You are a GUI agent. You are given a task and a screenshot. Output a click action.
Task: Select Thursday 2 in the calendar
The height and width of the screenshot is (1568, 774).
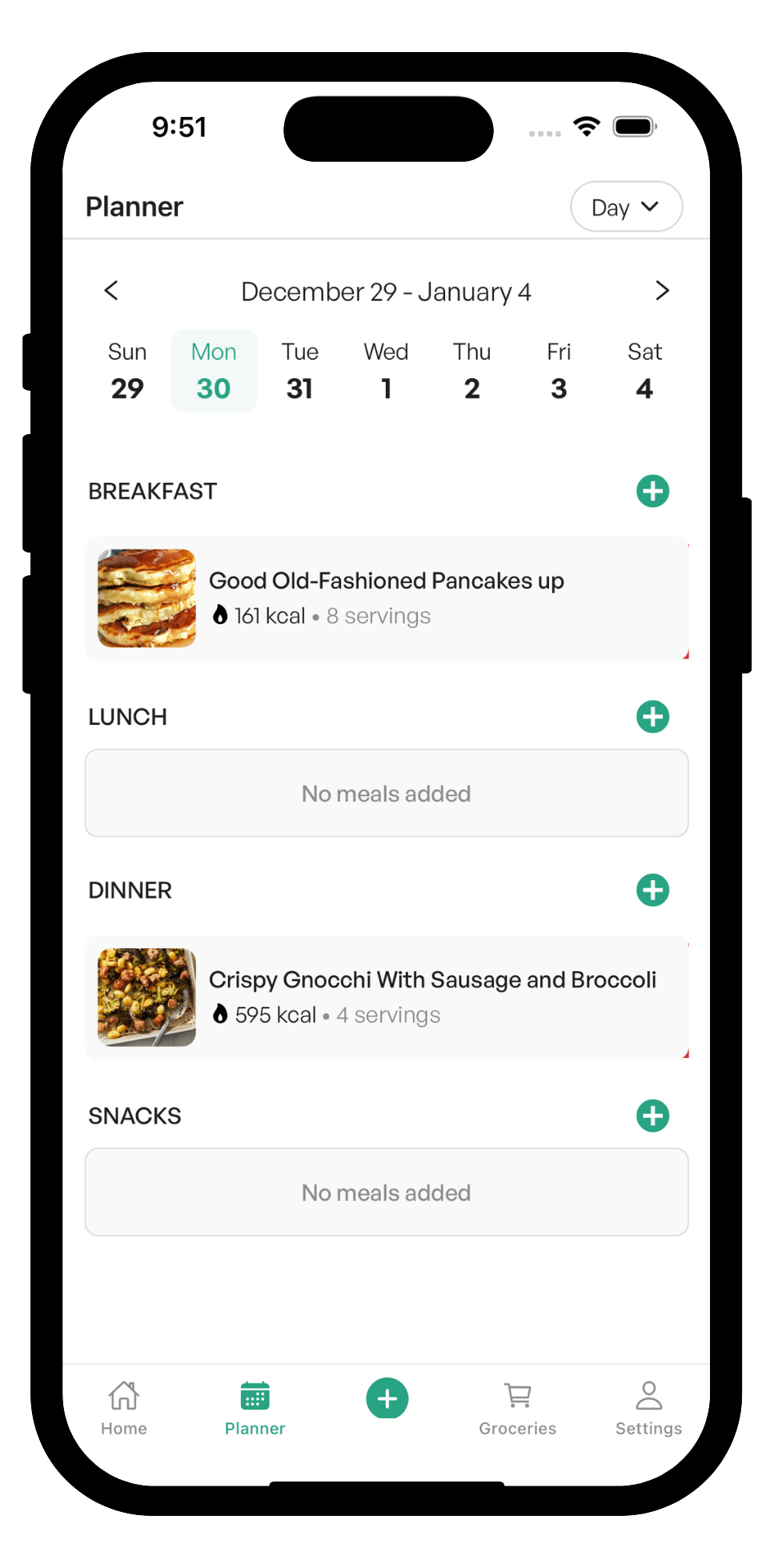(x=472, y=372)
